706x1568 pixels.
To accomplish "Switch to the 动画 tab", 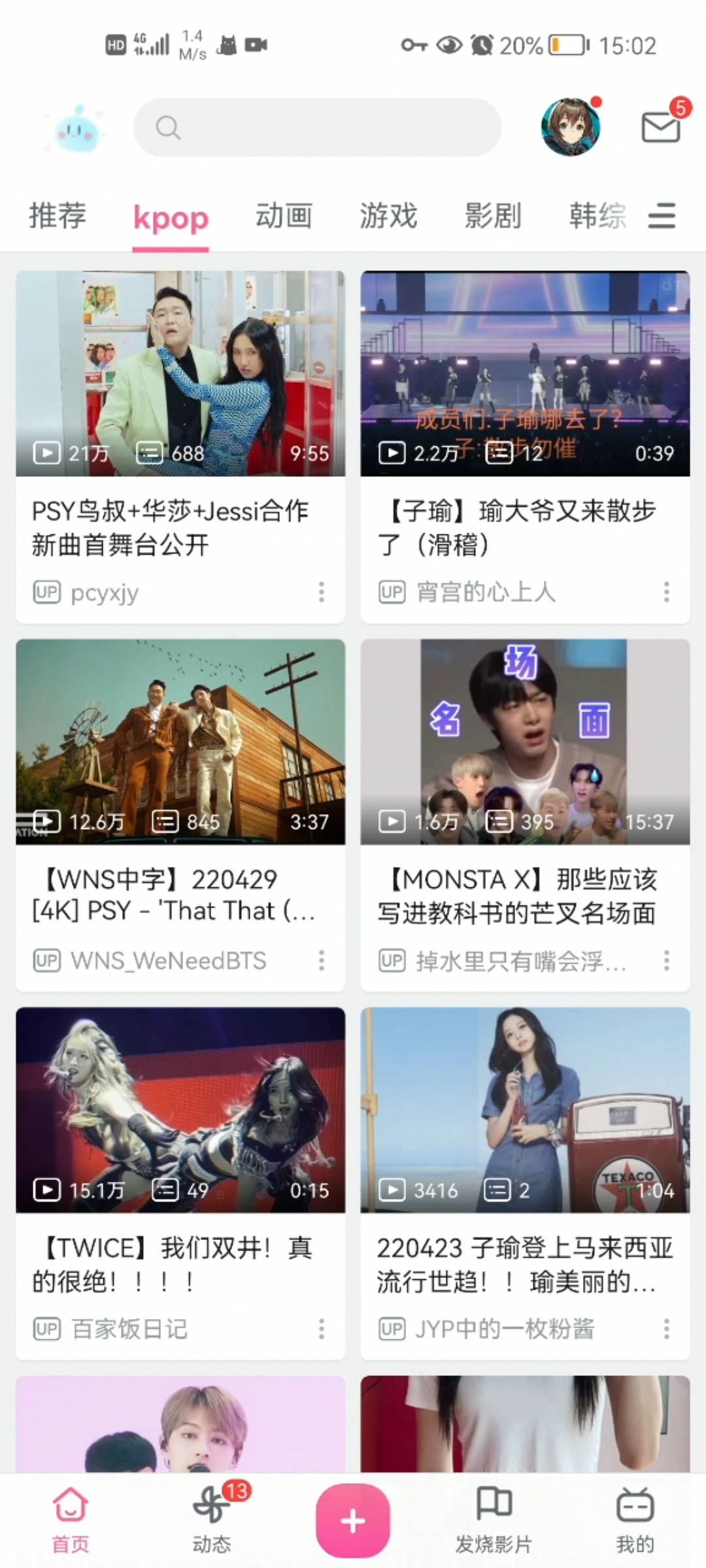I will (283, 216).
